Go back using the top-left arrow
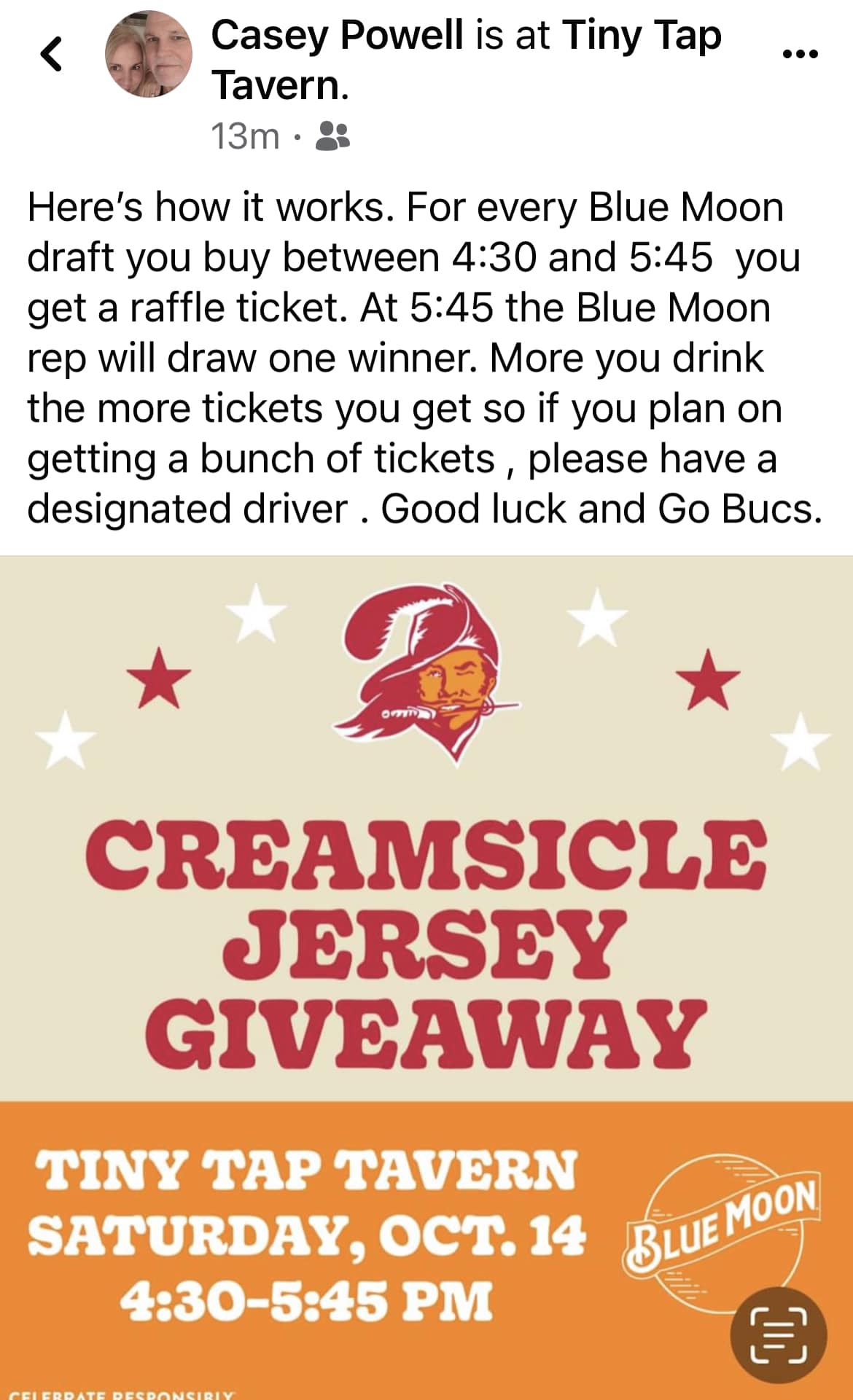The height and width of the screenshot is (1400, 853). click(50, 55)
